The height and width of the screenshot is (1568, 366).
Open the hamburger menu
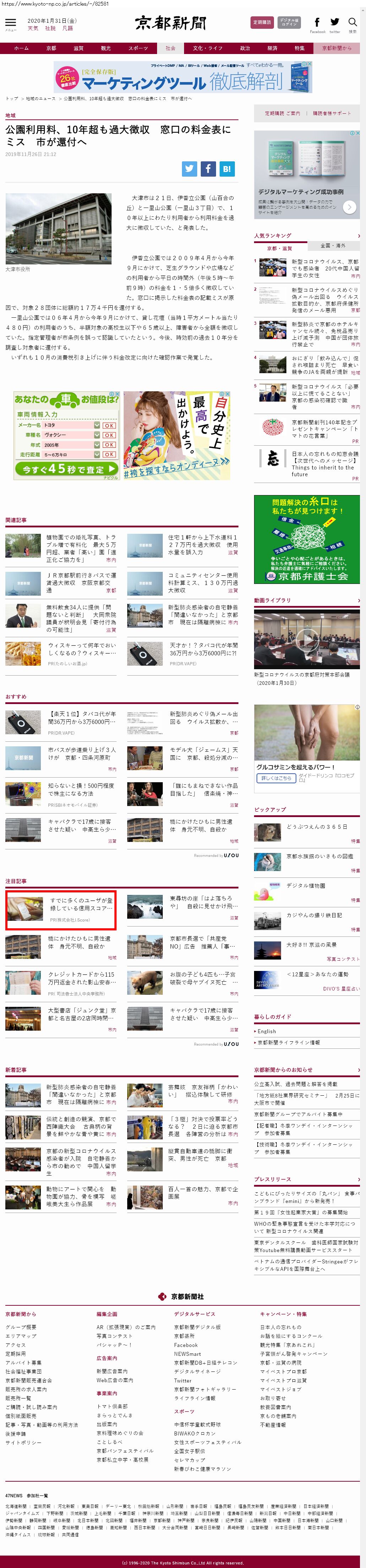pos(10,23)
